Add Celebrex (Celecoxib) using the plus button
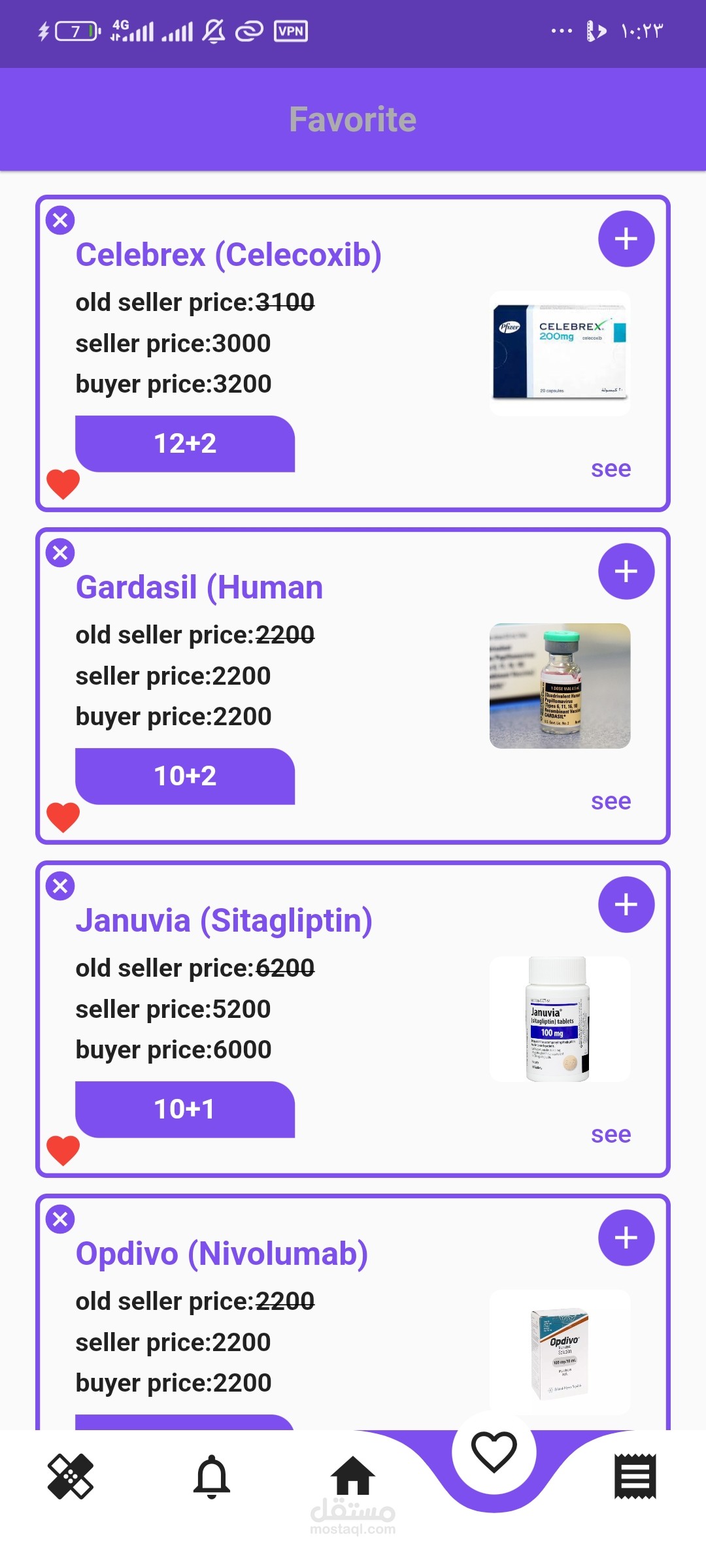Viewport: 706px width, 1568px height. [626, 239]
